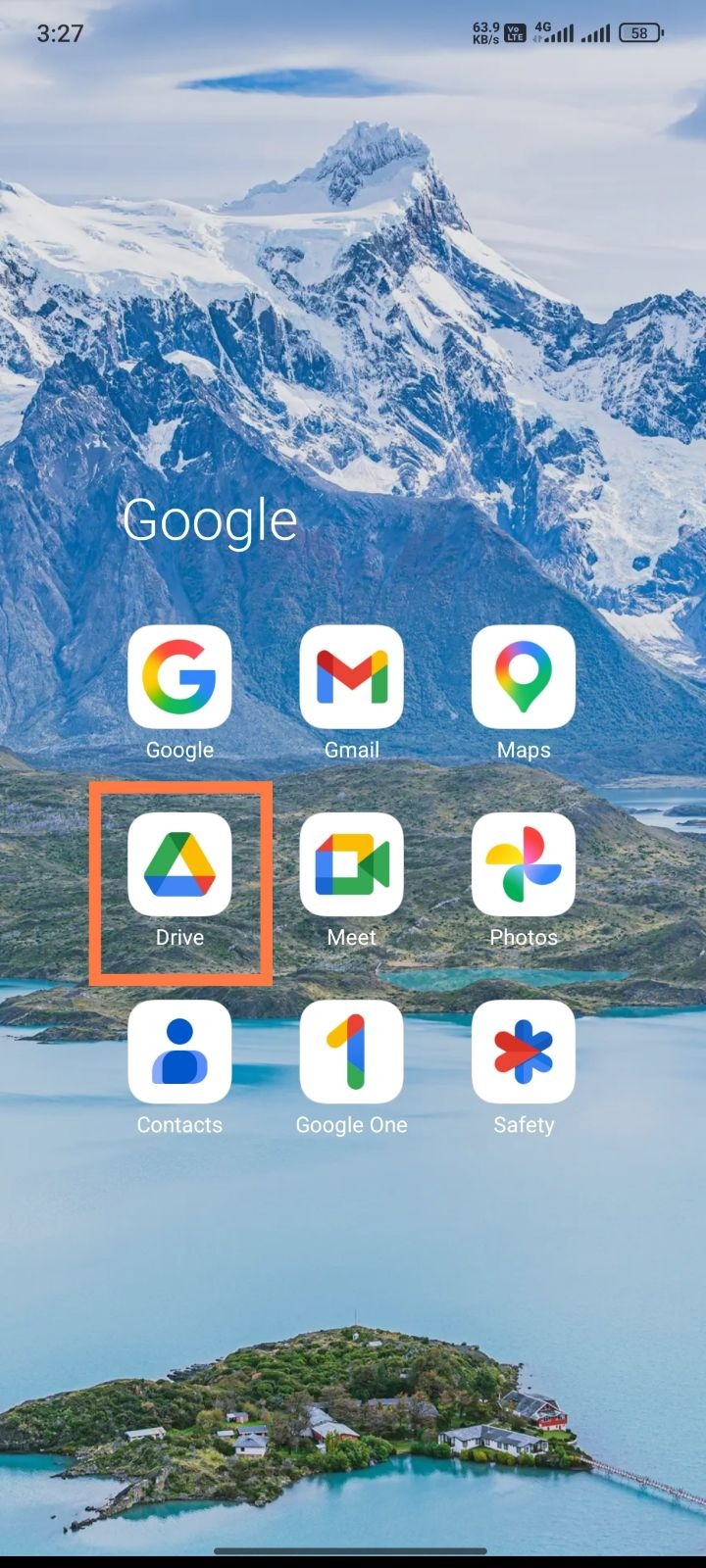Tap the Google folder title
Image resolution: width=706 pixels, height=1568 pixels.
(209, 519)
